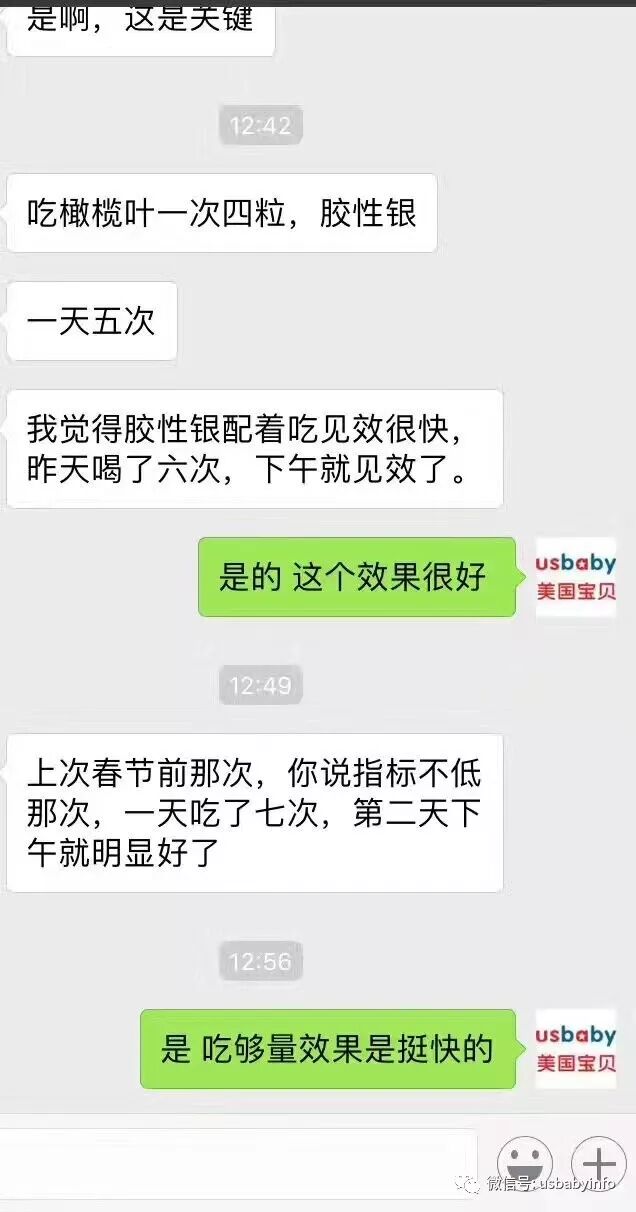Tap usbaby avatar beside 是的 这个效果很好

(576, 577)
